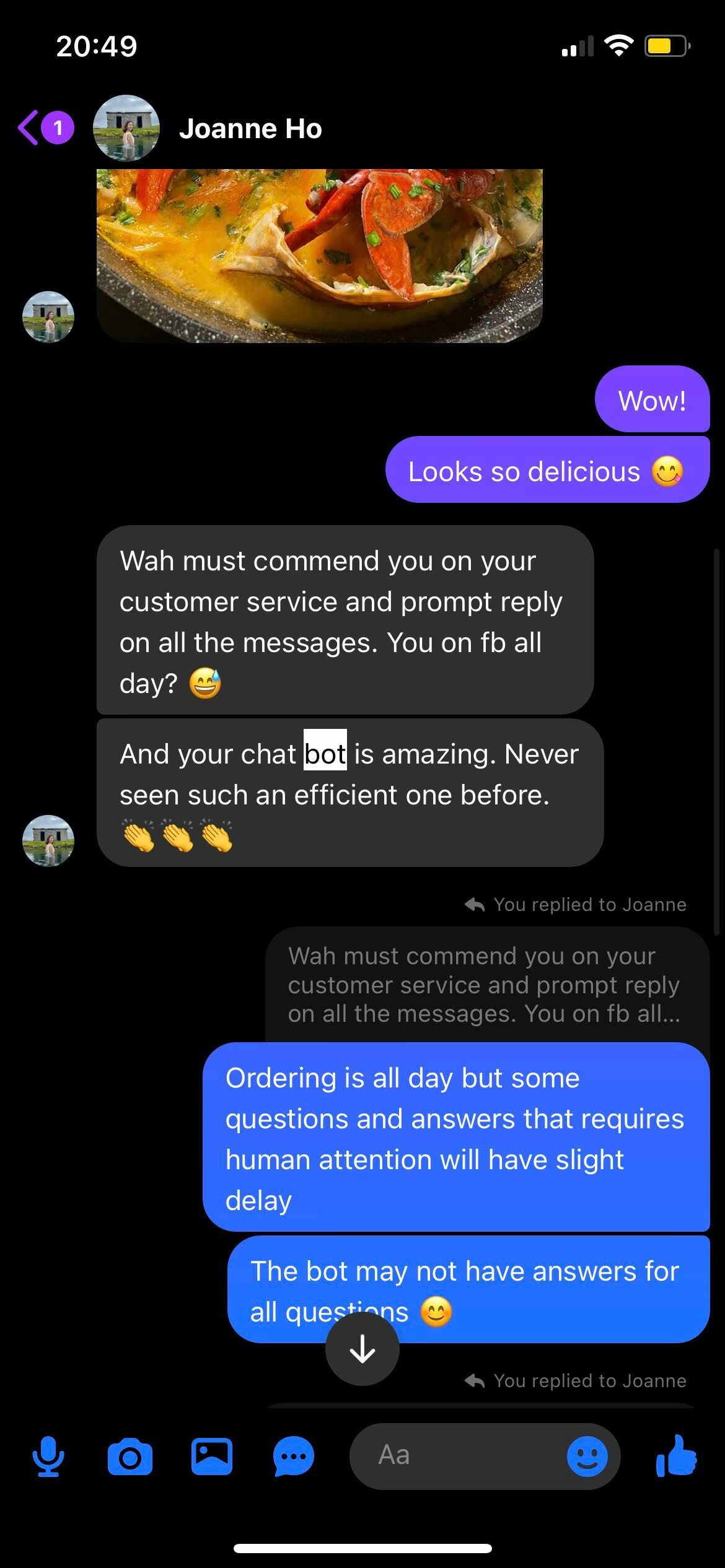Open the suggested replies bubble icon
This screenshot has height=1568, width=725.
coord(293,1457)
